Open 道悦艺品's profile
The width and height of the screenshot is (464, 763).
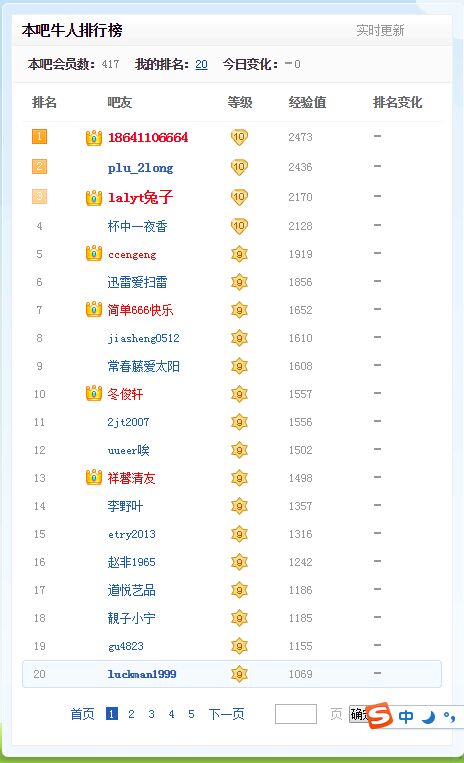(x=131, y=590)
